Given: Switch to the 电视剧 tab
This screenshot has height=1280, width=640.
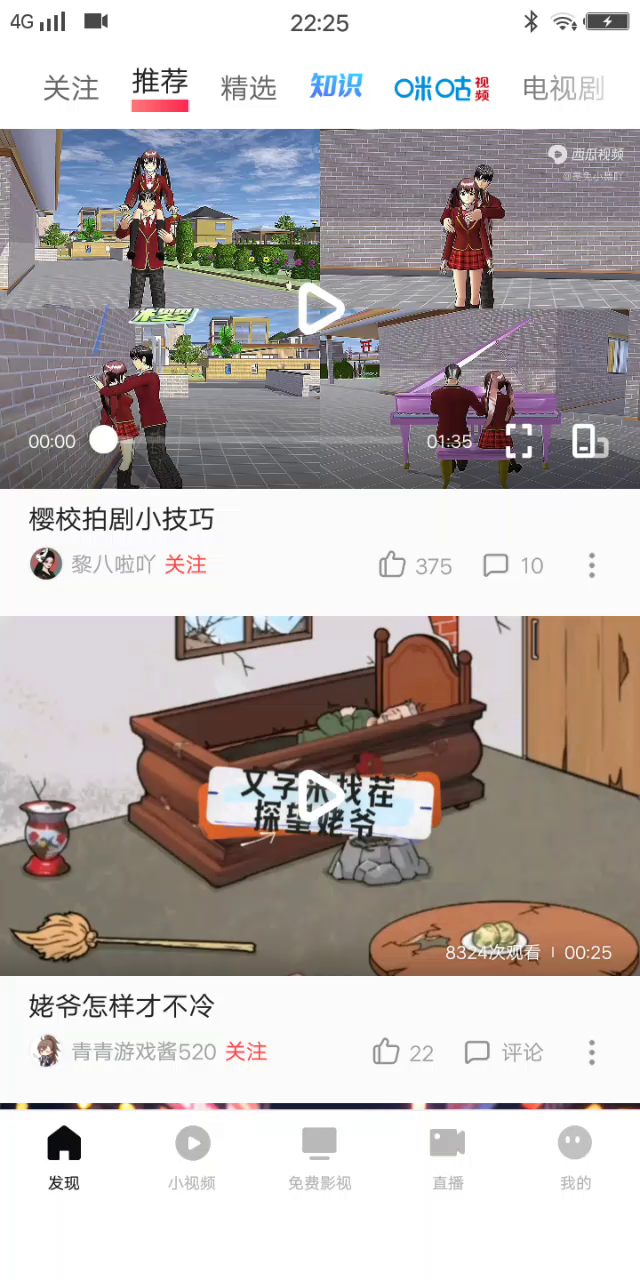Looking at the screenshot, I should click(562, 88).
